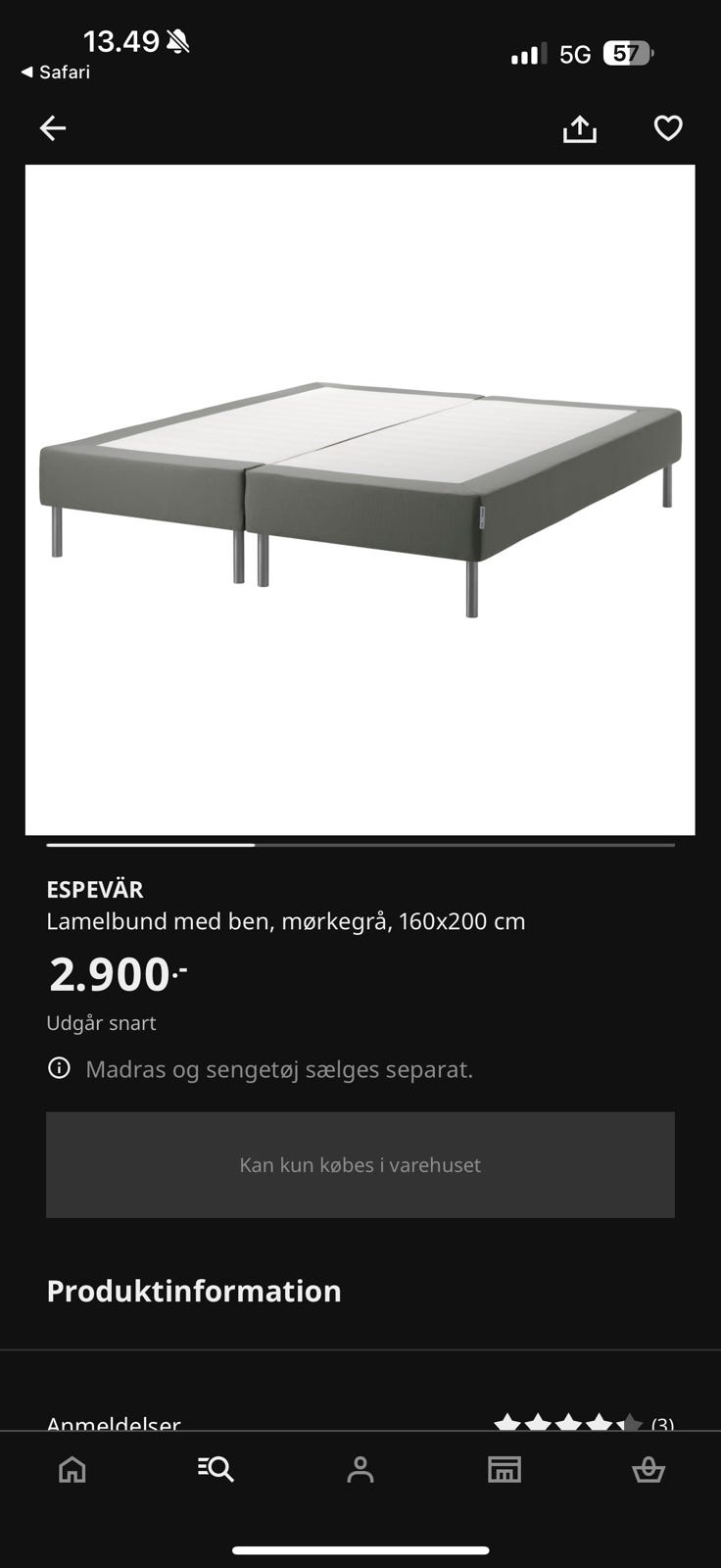Open the ESPEVÄR bed base product image

coord(360,500)
